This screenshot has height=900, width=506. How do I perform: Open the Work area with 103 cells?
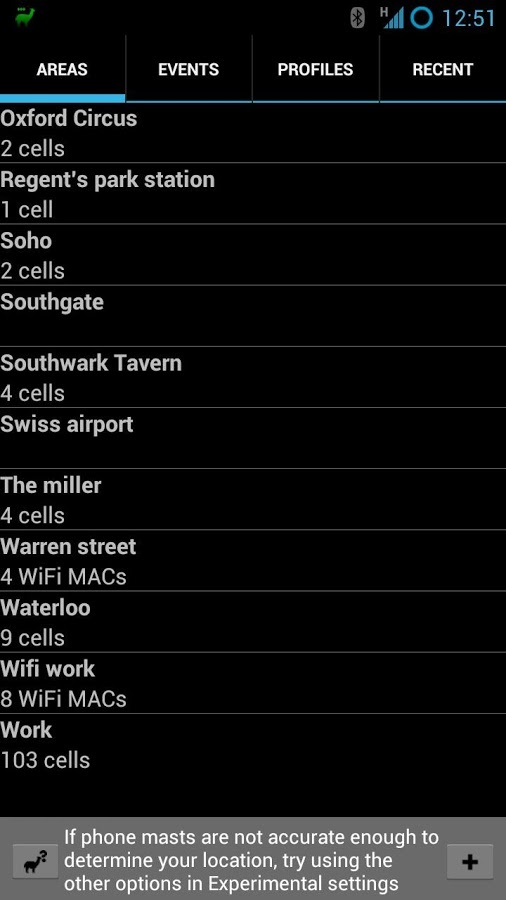coord(253,744)
